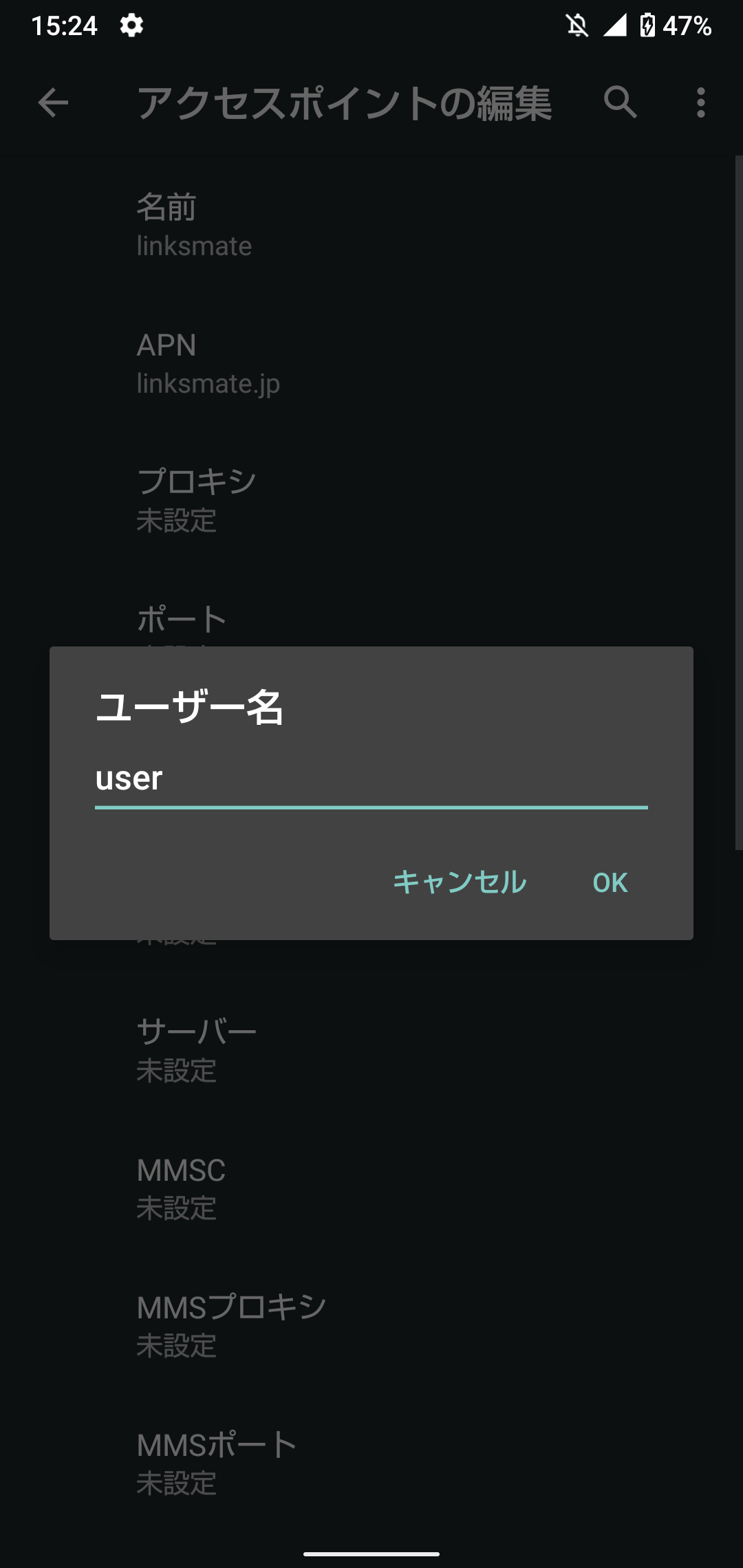Tap the cellular signal strength icon

[x=614, y=25]
